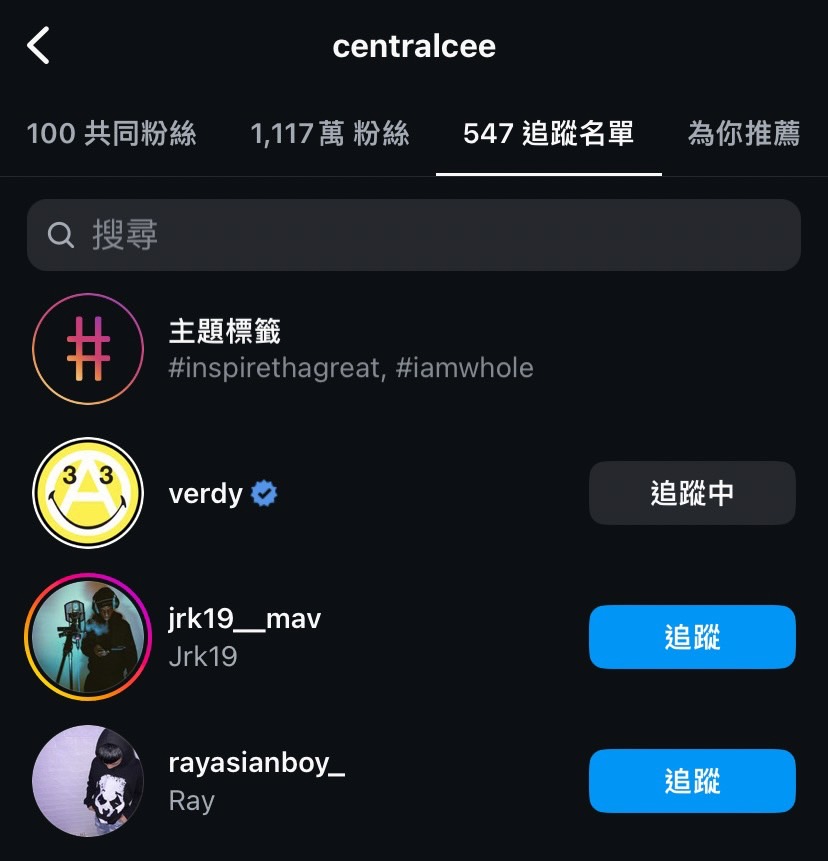
Task: Open the 1,117萬 粉絲 followers tab
Action: pyautogui.click(x=330, y=133)
